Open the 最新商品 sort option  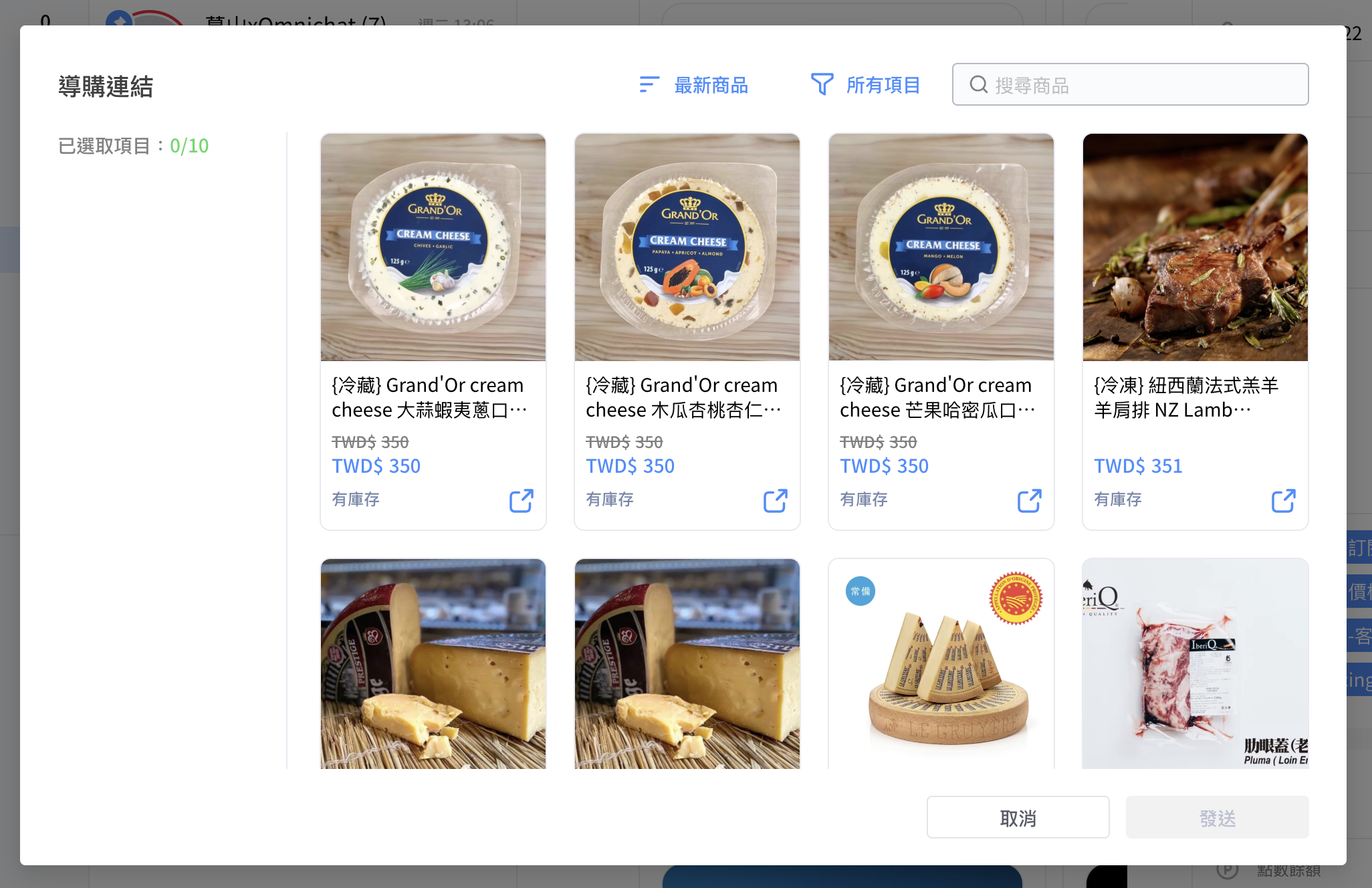coord(694,85)
